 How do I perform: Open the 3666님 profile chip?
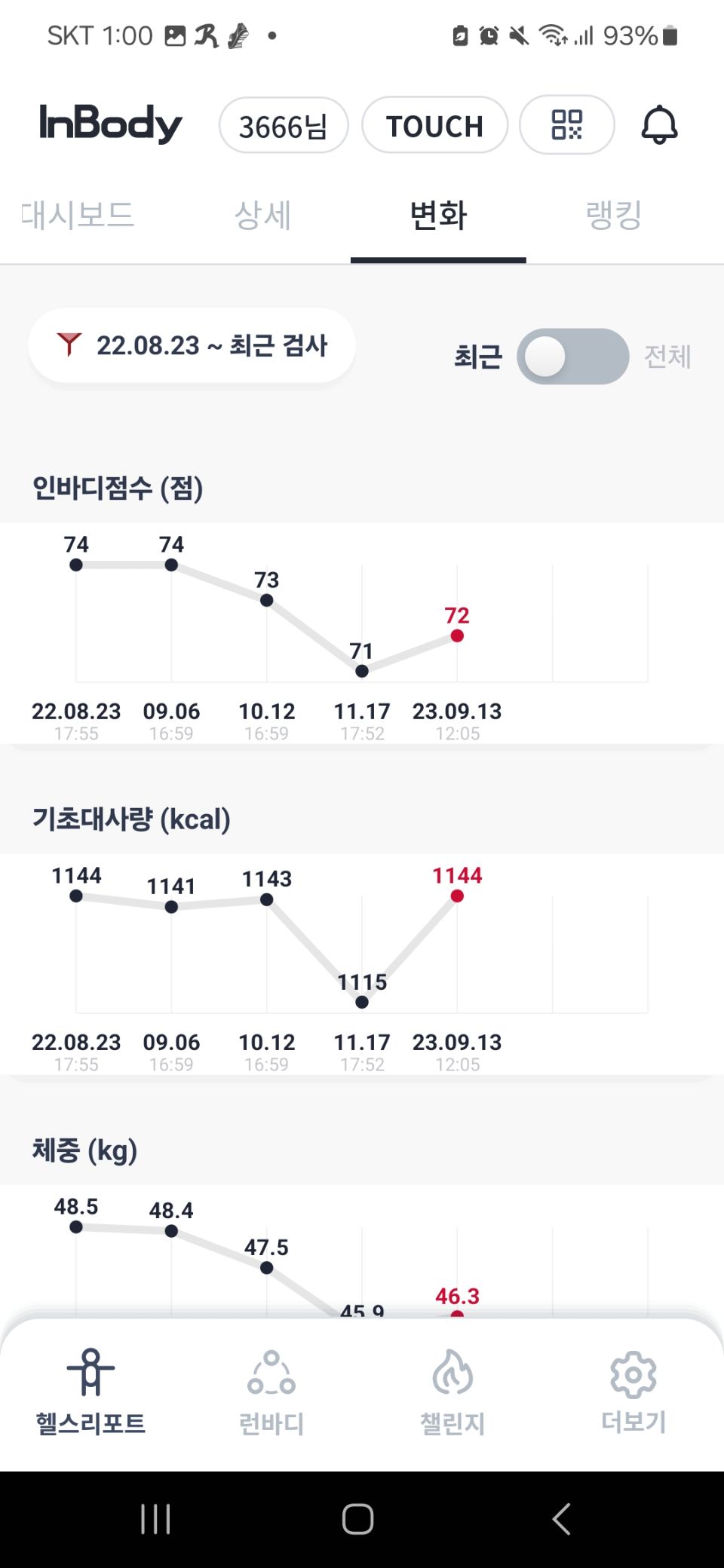click(284, 126)
